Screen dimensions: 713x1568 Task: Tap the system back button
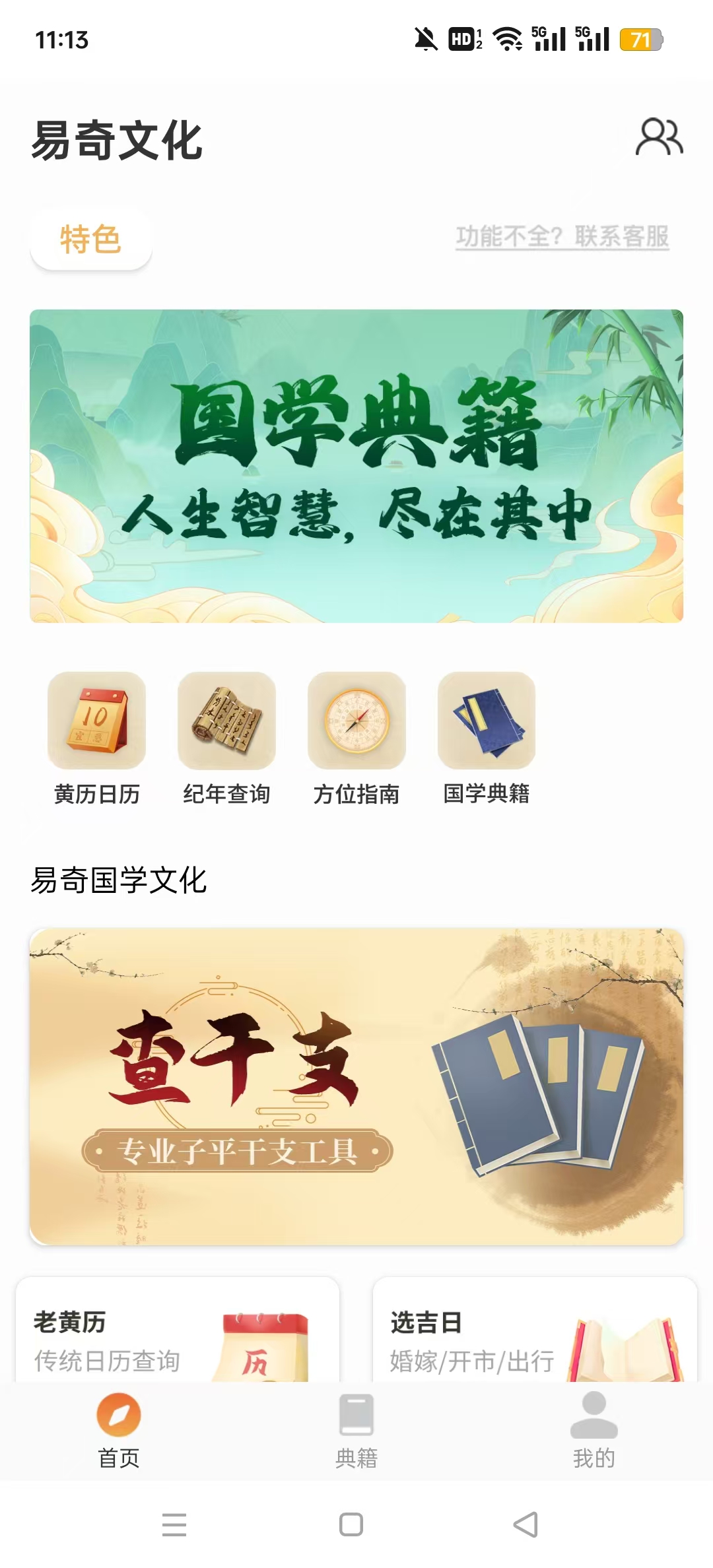click(x=526, y=1524)
